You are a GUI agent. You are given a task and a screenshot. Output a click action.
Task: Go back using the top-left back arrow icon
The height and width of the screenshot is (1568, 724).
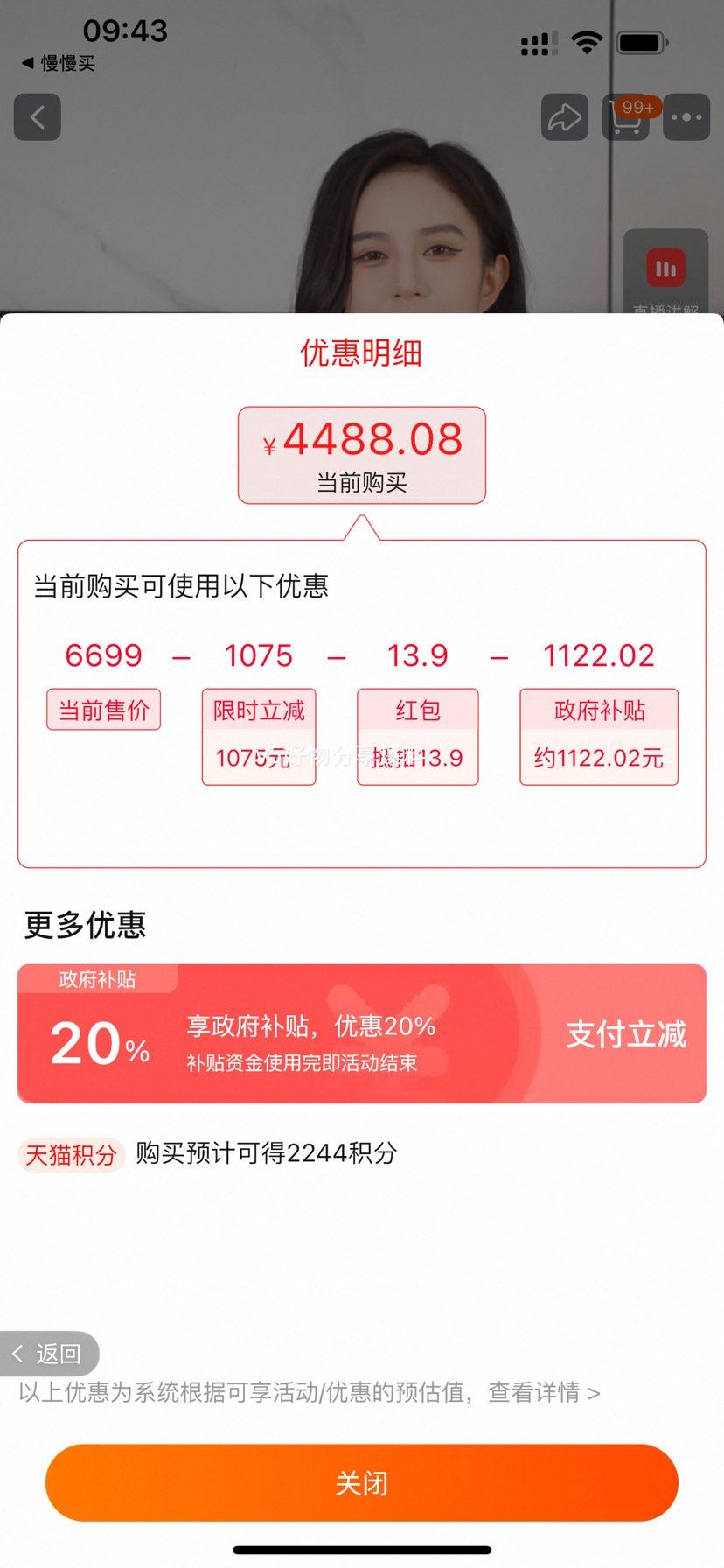[37, 117]
